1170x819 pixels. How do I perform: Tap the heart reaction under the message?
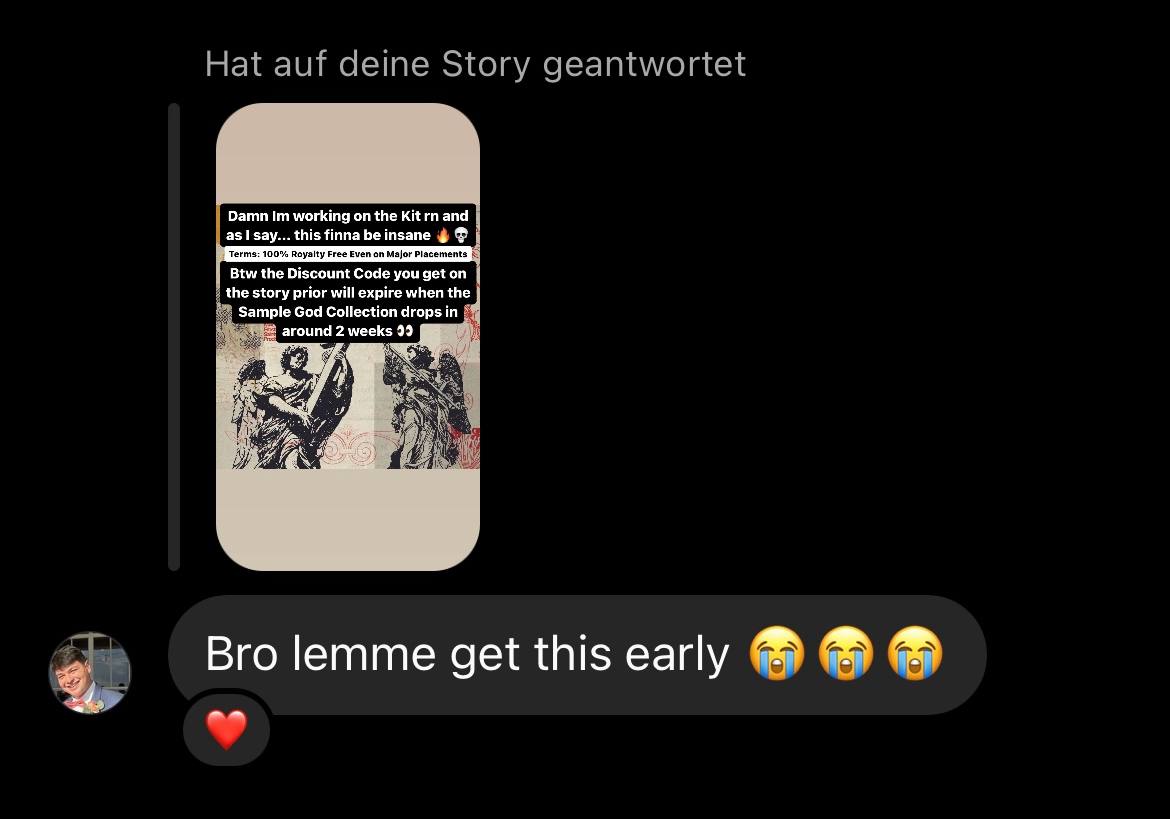226,730
